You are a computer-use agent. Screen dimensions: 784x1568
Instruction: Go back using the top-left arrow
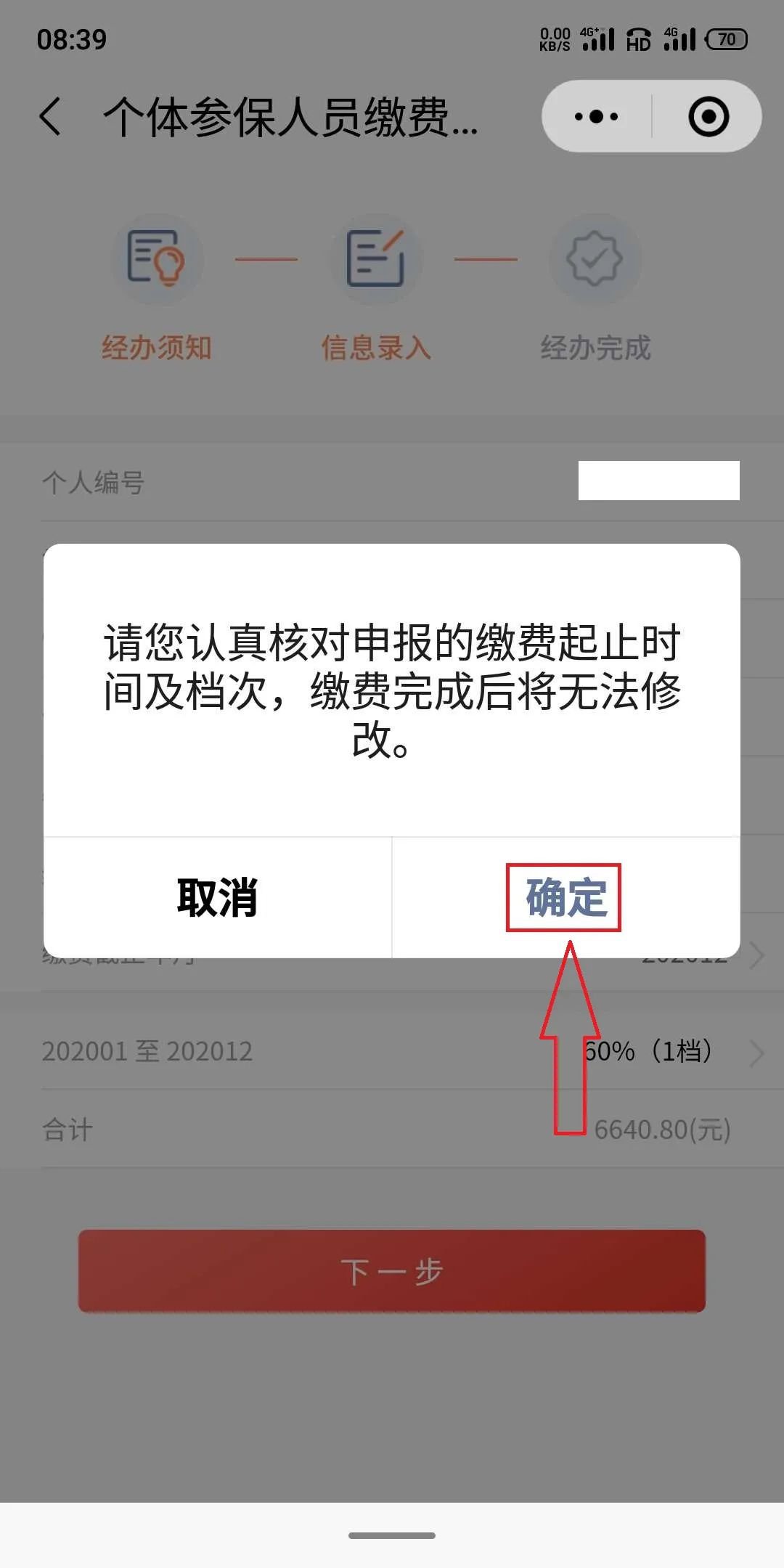point(50,117)
